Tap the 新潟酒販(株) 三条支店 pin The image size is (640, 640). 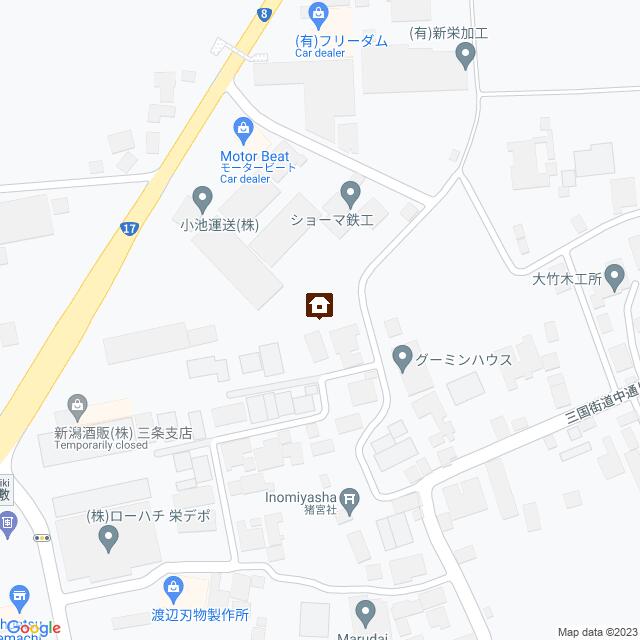77,405
